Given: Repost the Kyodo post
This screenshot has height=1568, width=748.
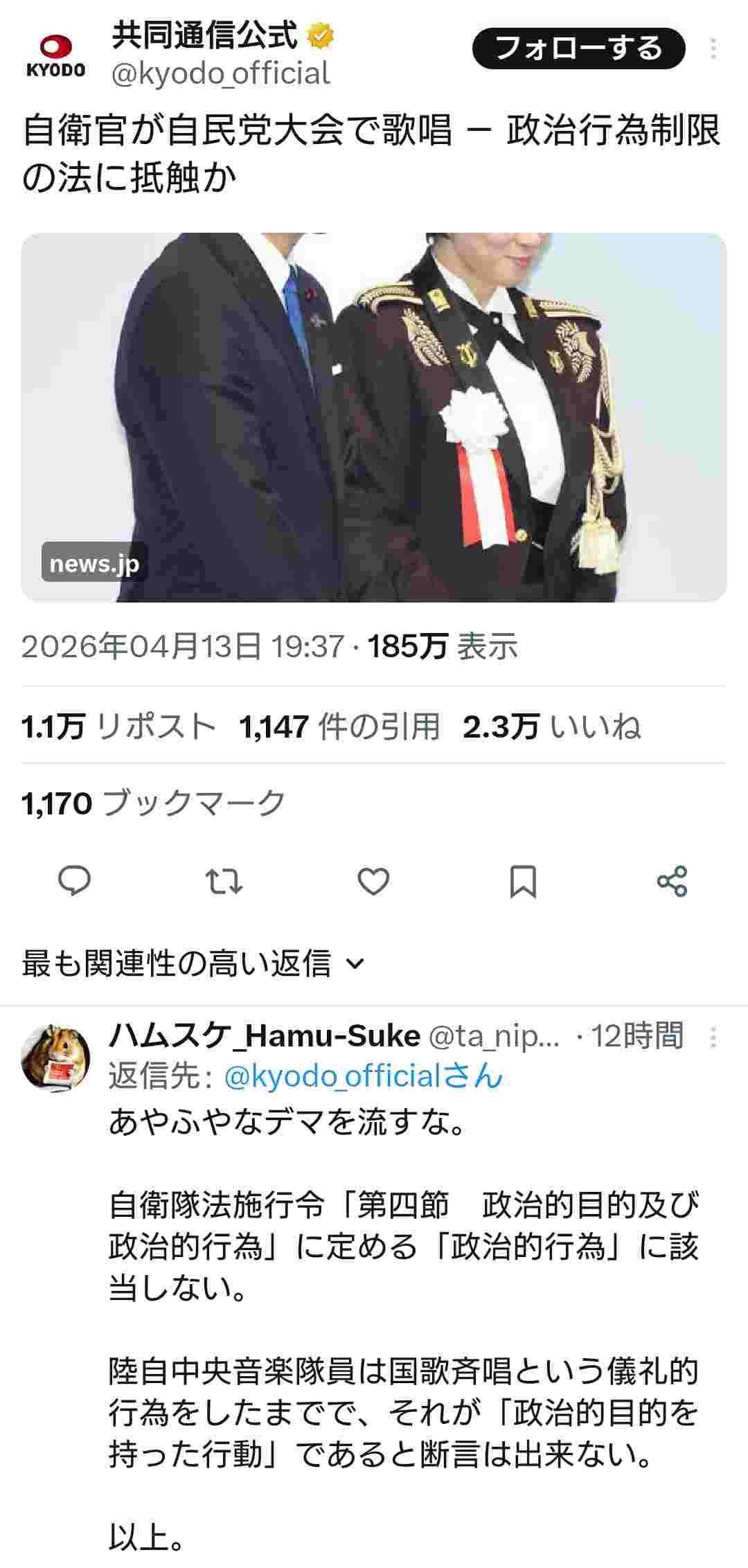Looking at the screenshot, I should pyautogui.click(x=224, y=881).
